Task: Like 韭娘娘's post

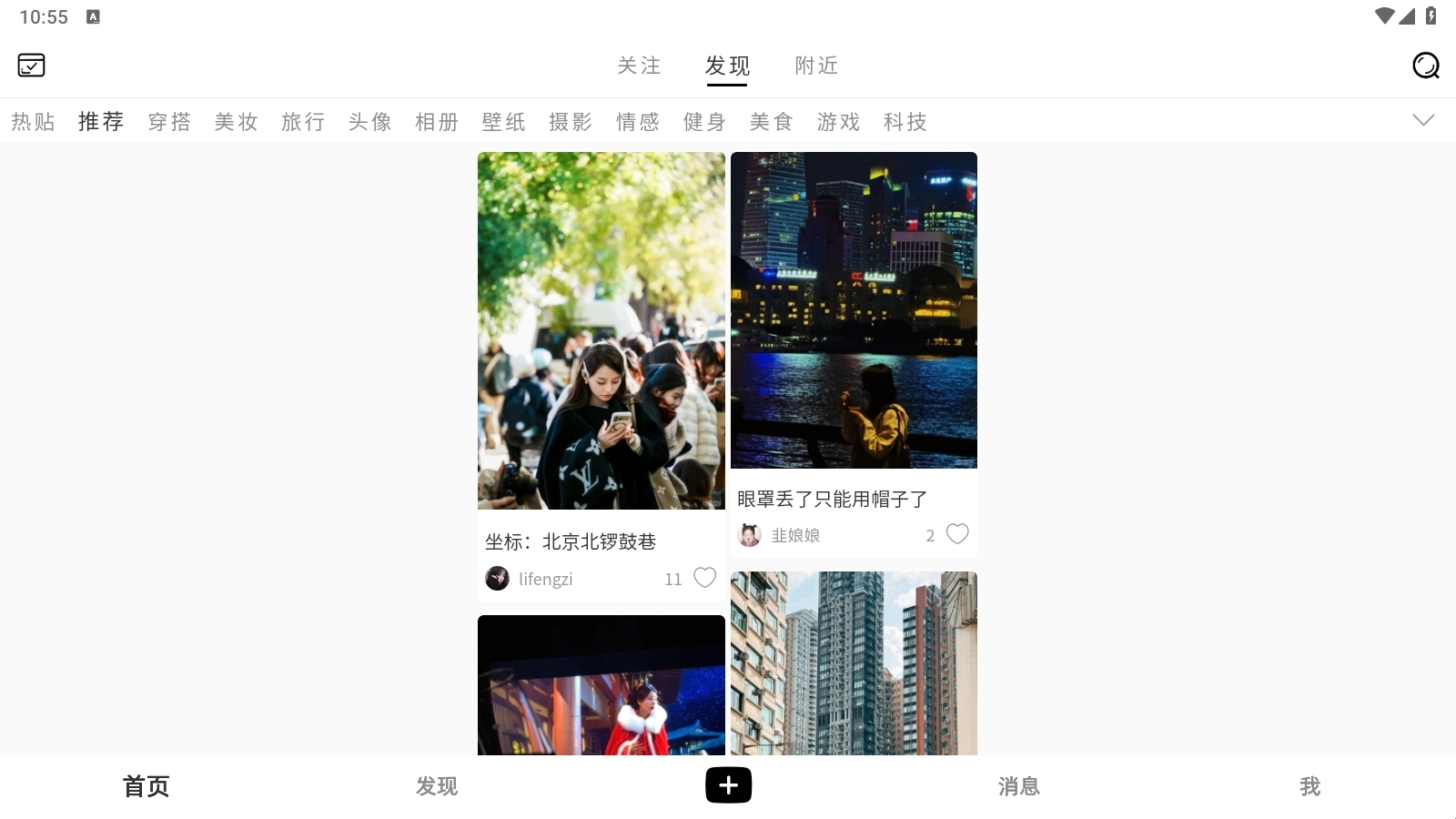Action: click(957, 534)
